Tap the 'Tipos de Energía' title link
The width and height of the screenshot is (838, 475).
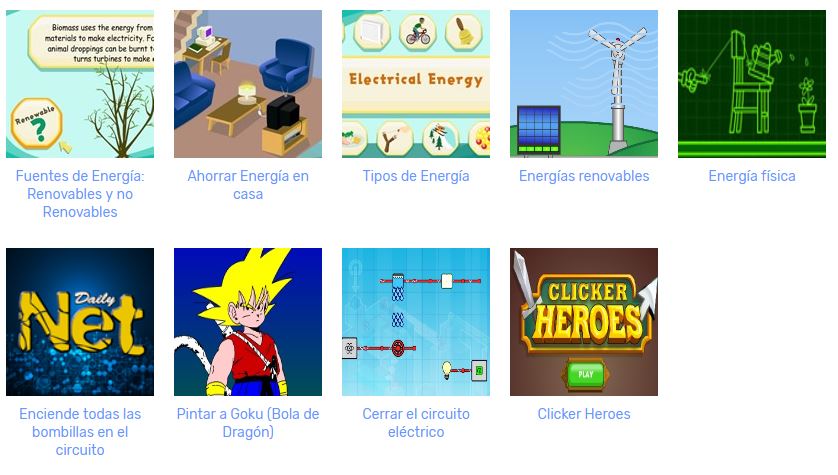click(416, 176)
